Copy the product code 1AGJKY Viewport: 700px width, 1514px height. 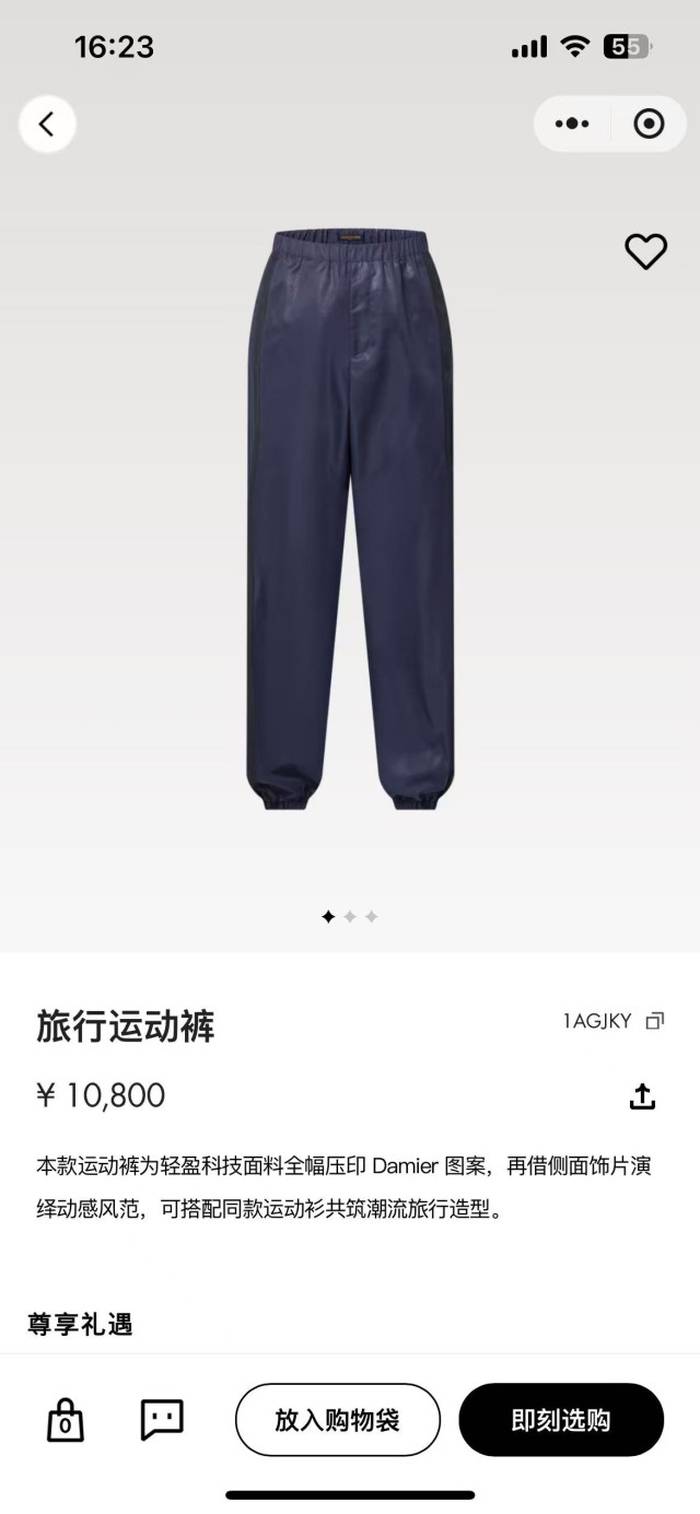[655, 1021]
